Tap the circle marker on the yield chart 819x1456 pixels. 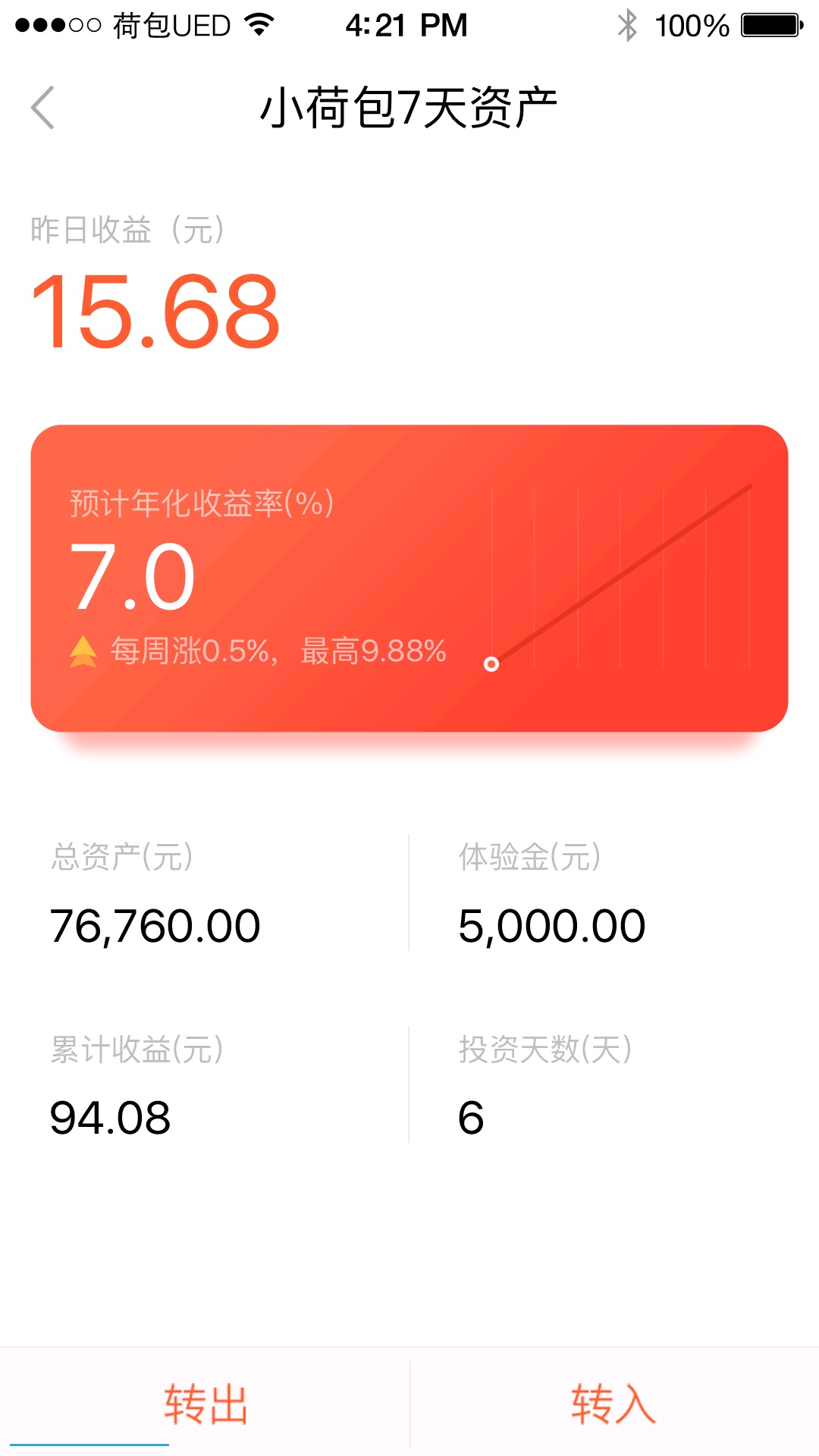(491, 665)
